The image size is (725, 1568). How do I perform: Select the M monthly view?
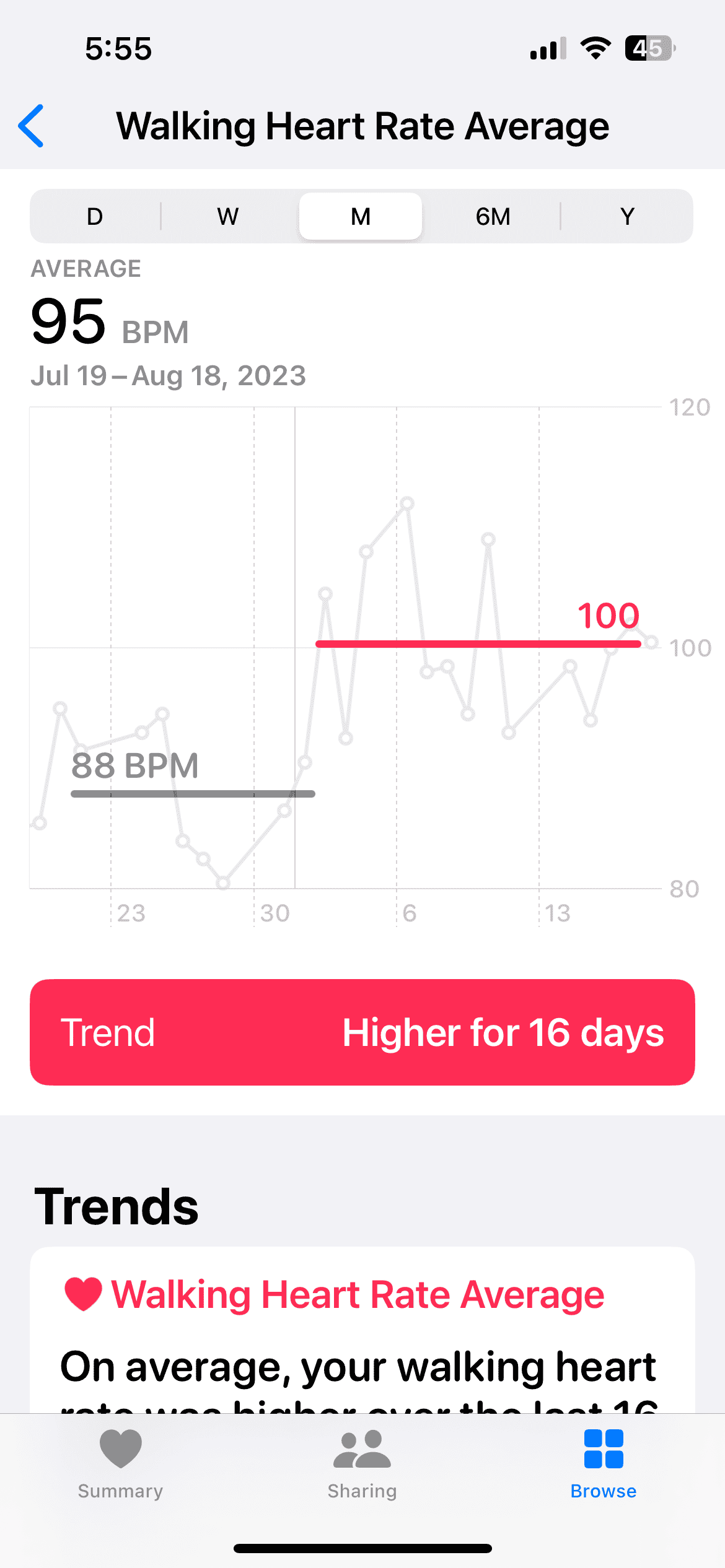coord(361,217)
